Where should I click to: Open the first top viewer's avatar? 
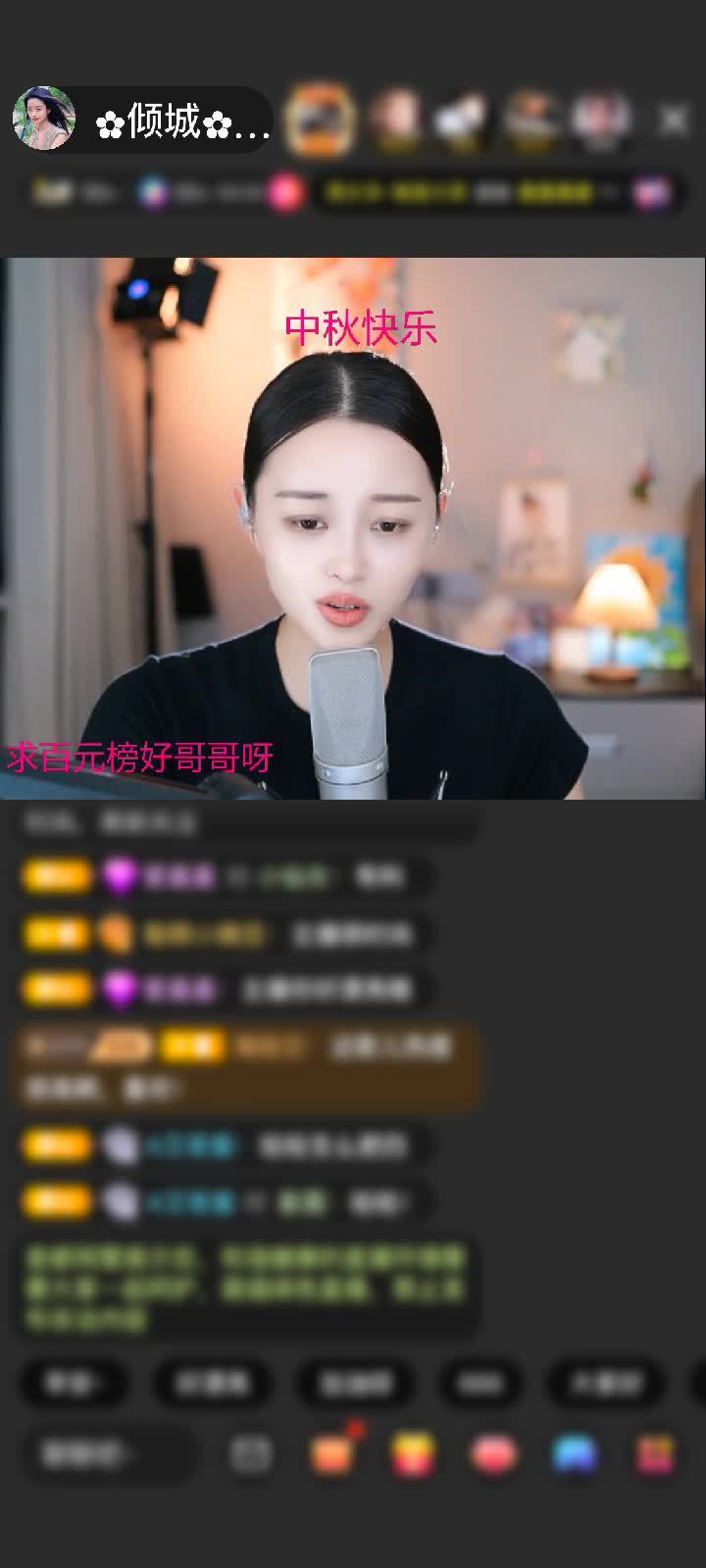320,120
